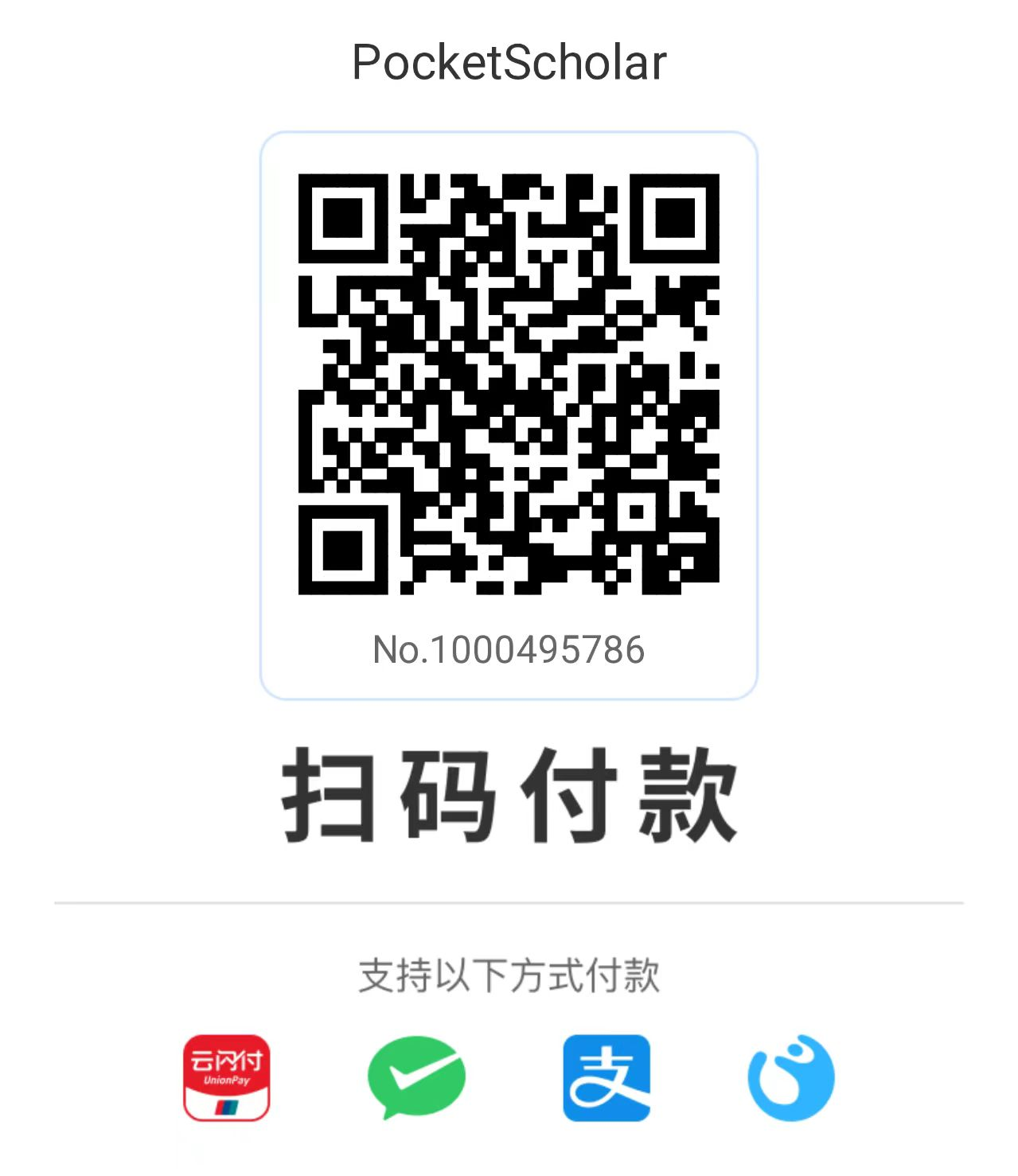Expand the QR code card panel
The height and width of the screenshot is (1176, 1018).
[508, 414]
